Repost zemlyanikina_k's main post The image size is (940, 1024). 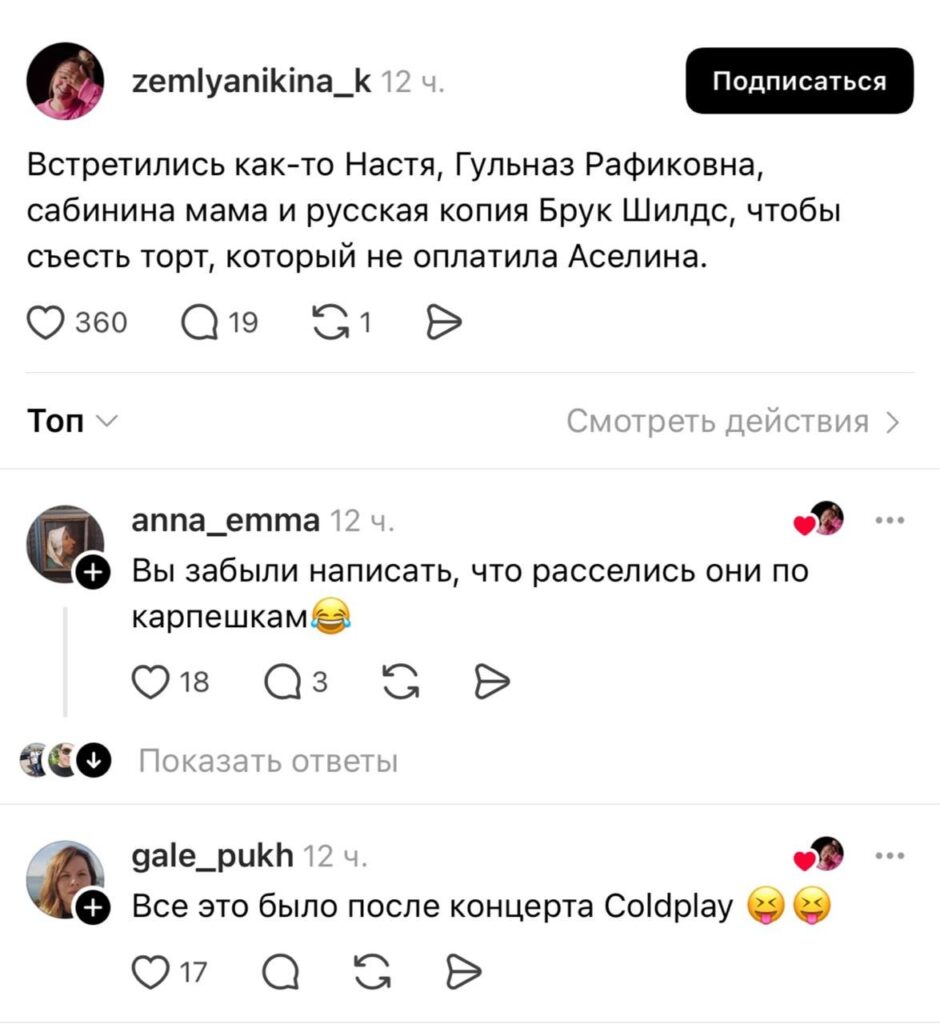(327, 322)
